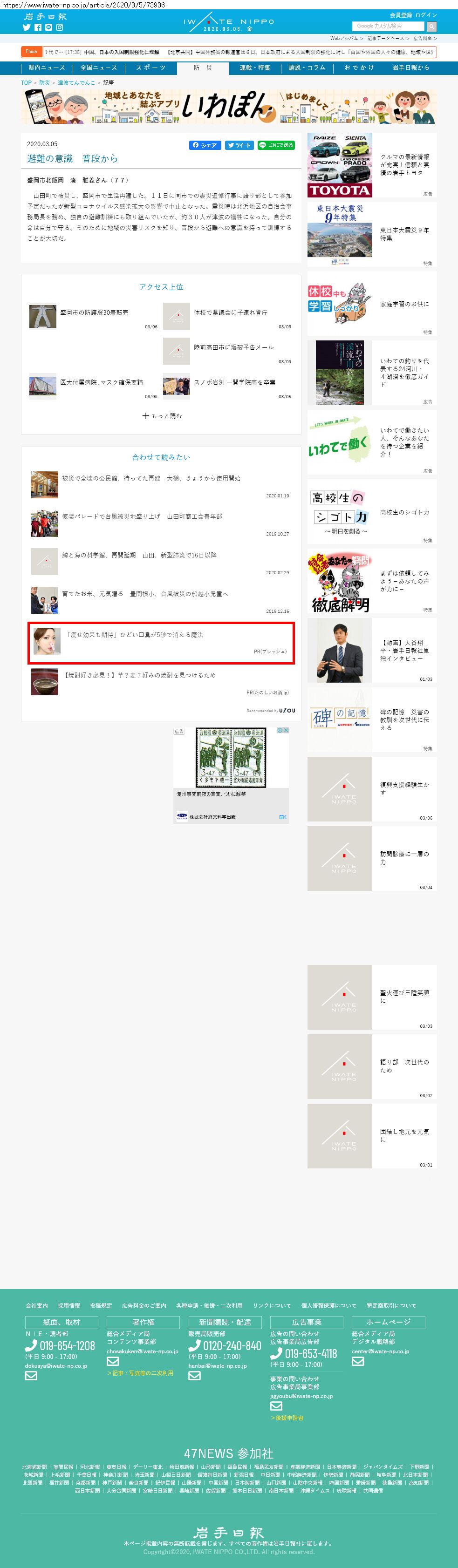Tap the Google custom search field

(x=388, y=26)
